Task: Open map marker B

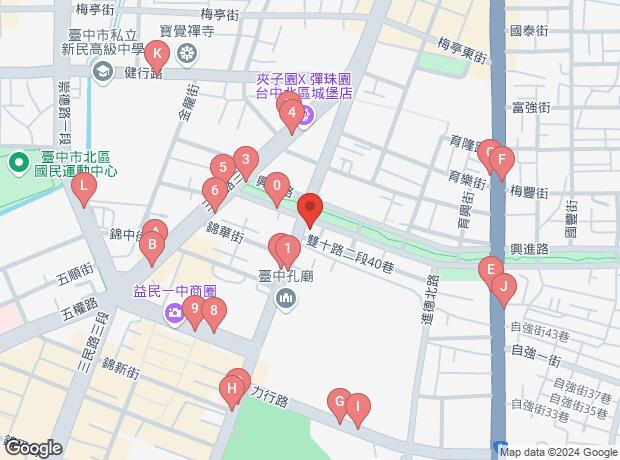Action: pos(152,244)
